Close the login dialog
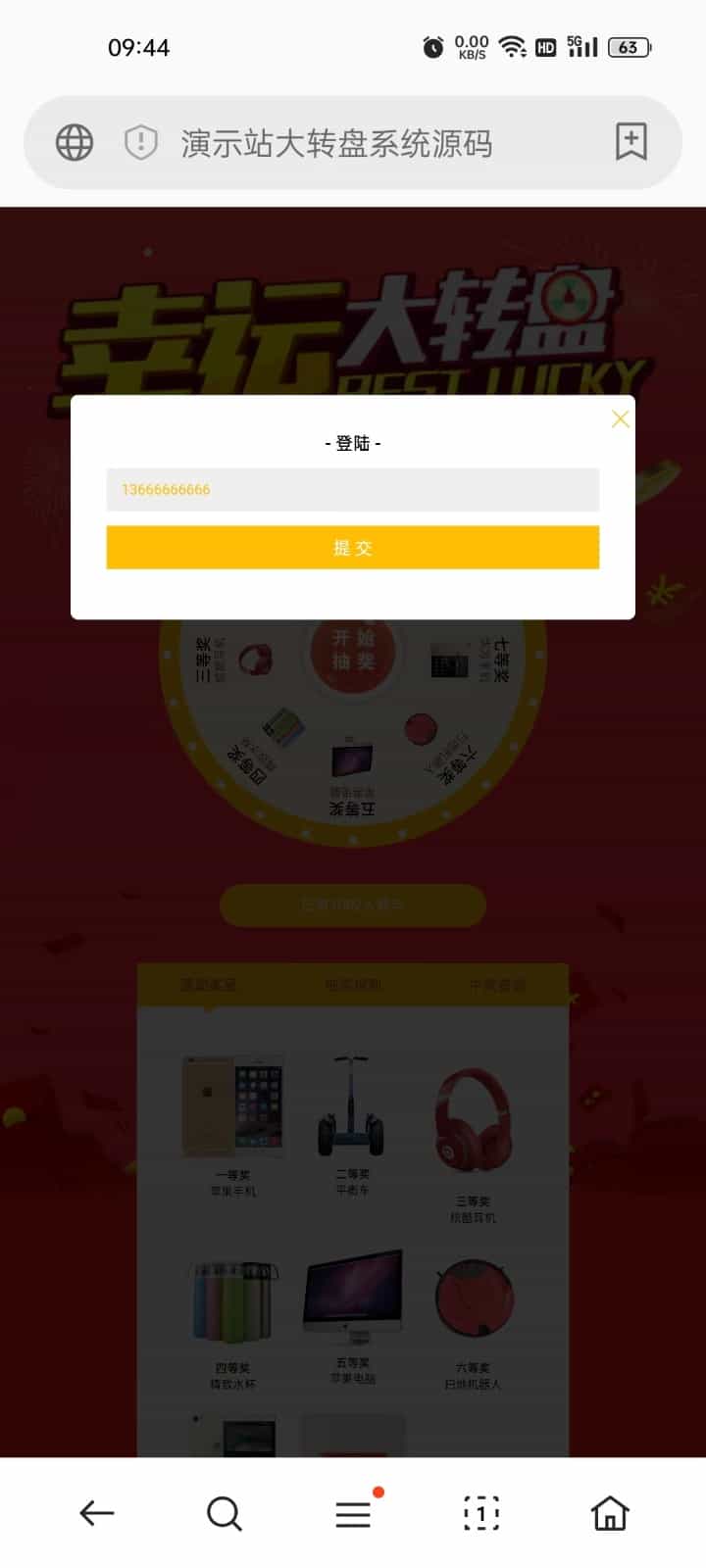This screenshot has width=706, height=1568. [x=620, y=419]
